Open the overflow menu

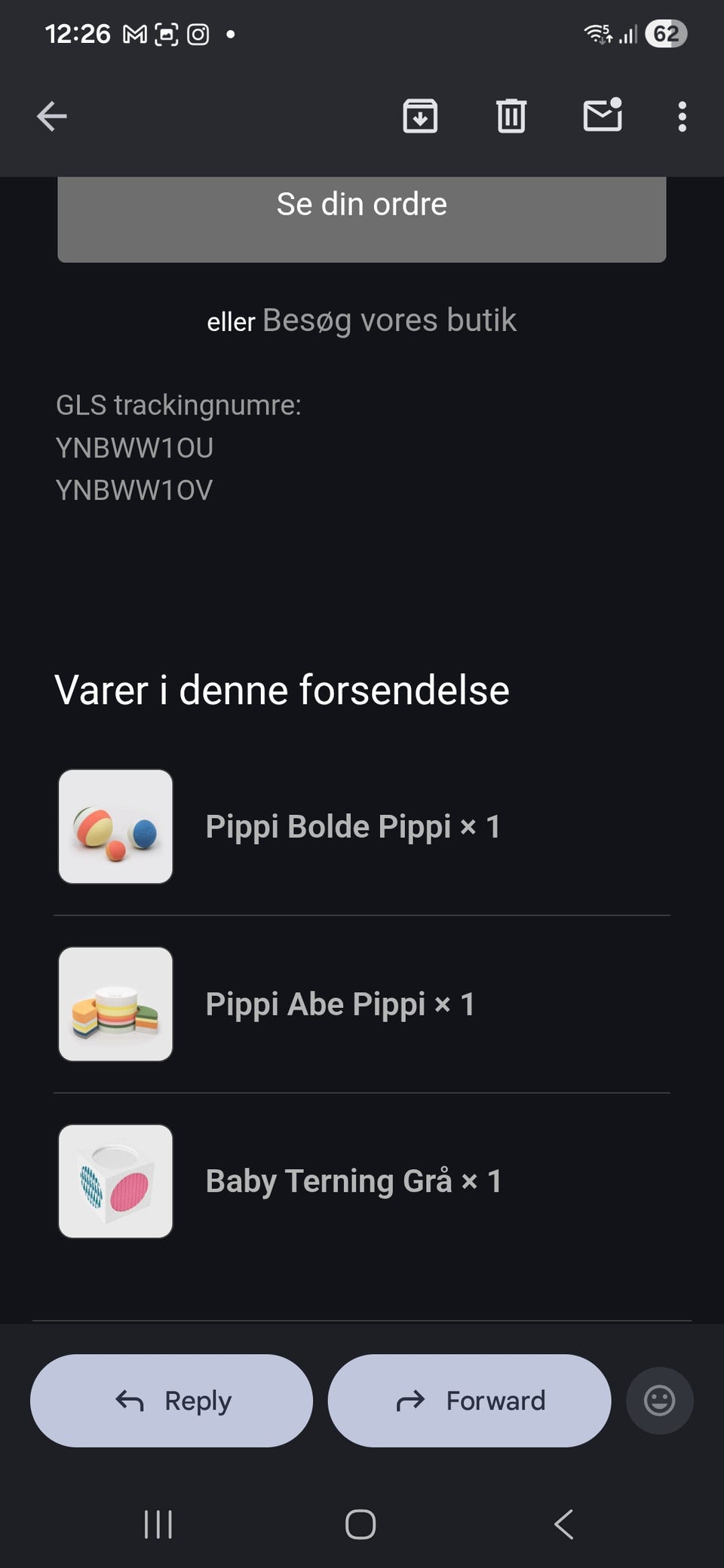pyautogui.click(x=682, y=117)
